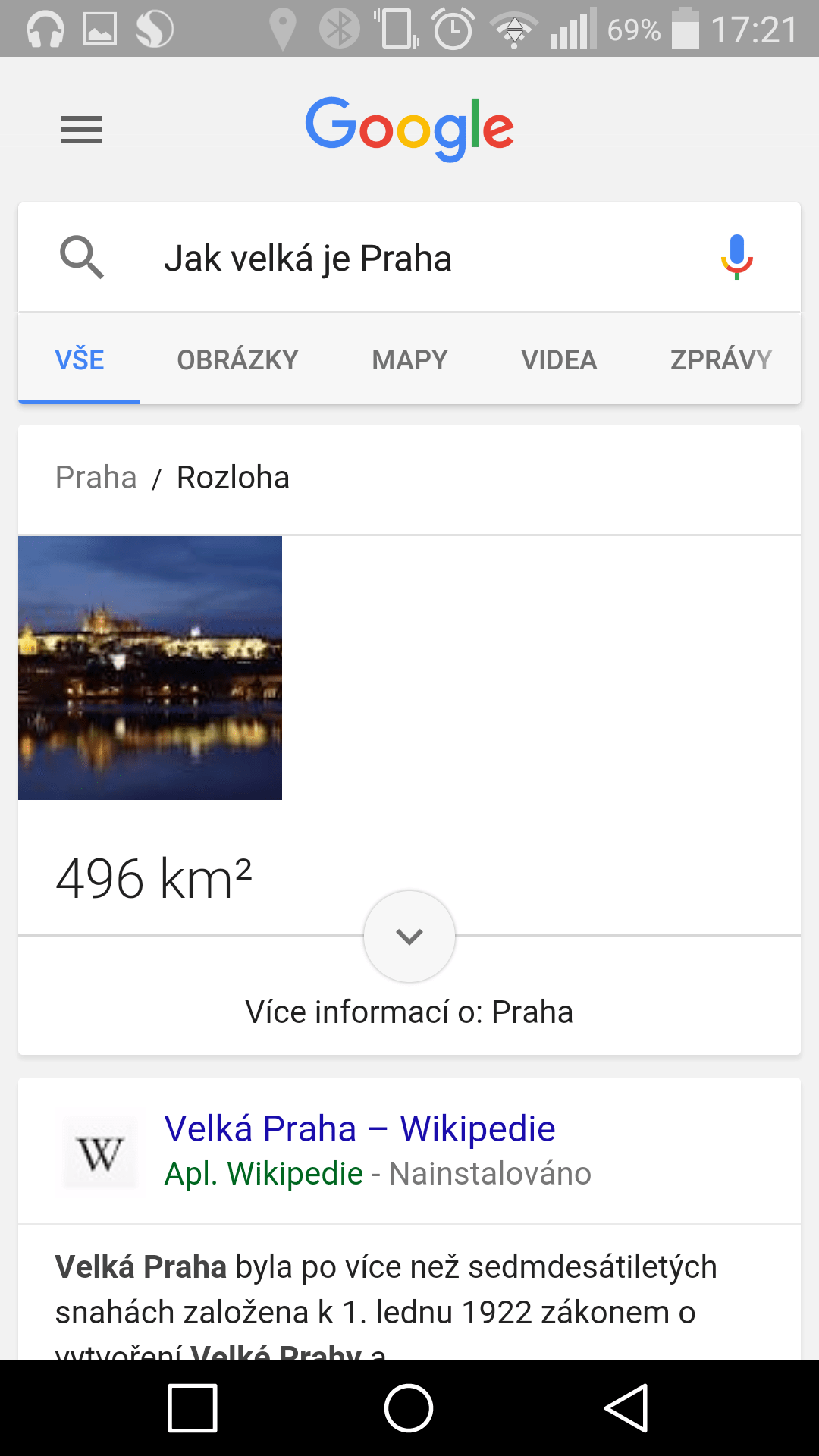Open the Prague night photo

[150, 668]
